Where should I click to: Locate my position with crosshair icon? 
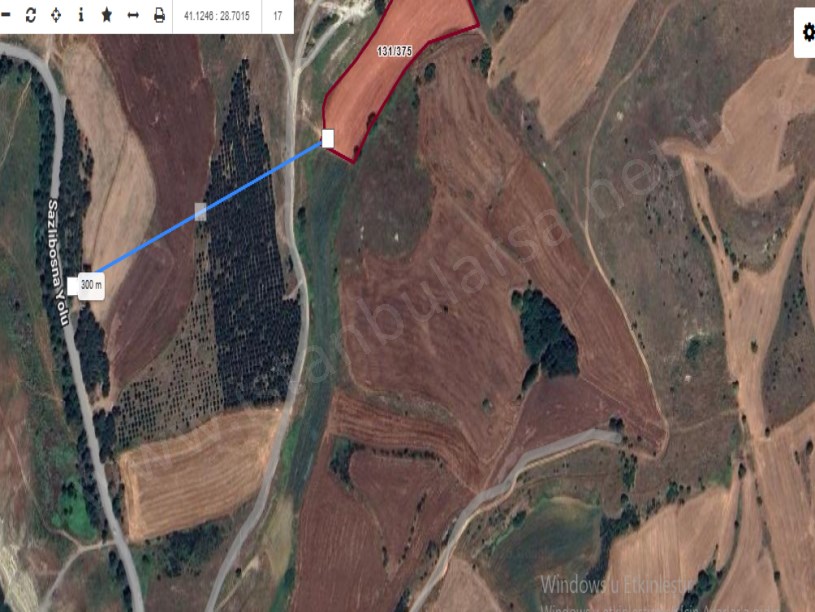[x=56, y=16]
